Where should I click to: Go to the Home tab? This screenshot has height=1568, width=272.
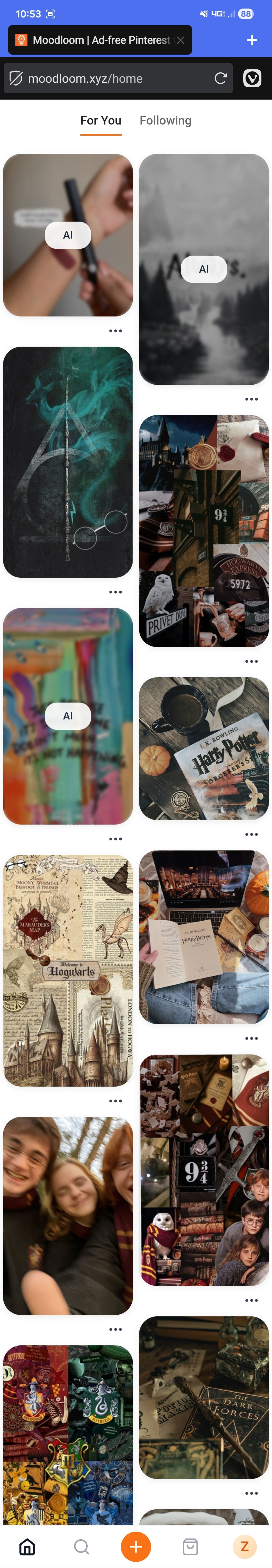click(27, 1546)
